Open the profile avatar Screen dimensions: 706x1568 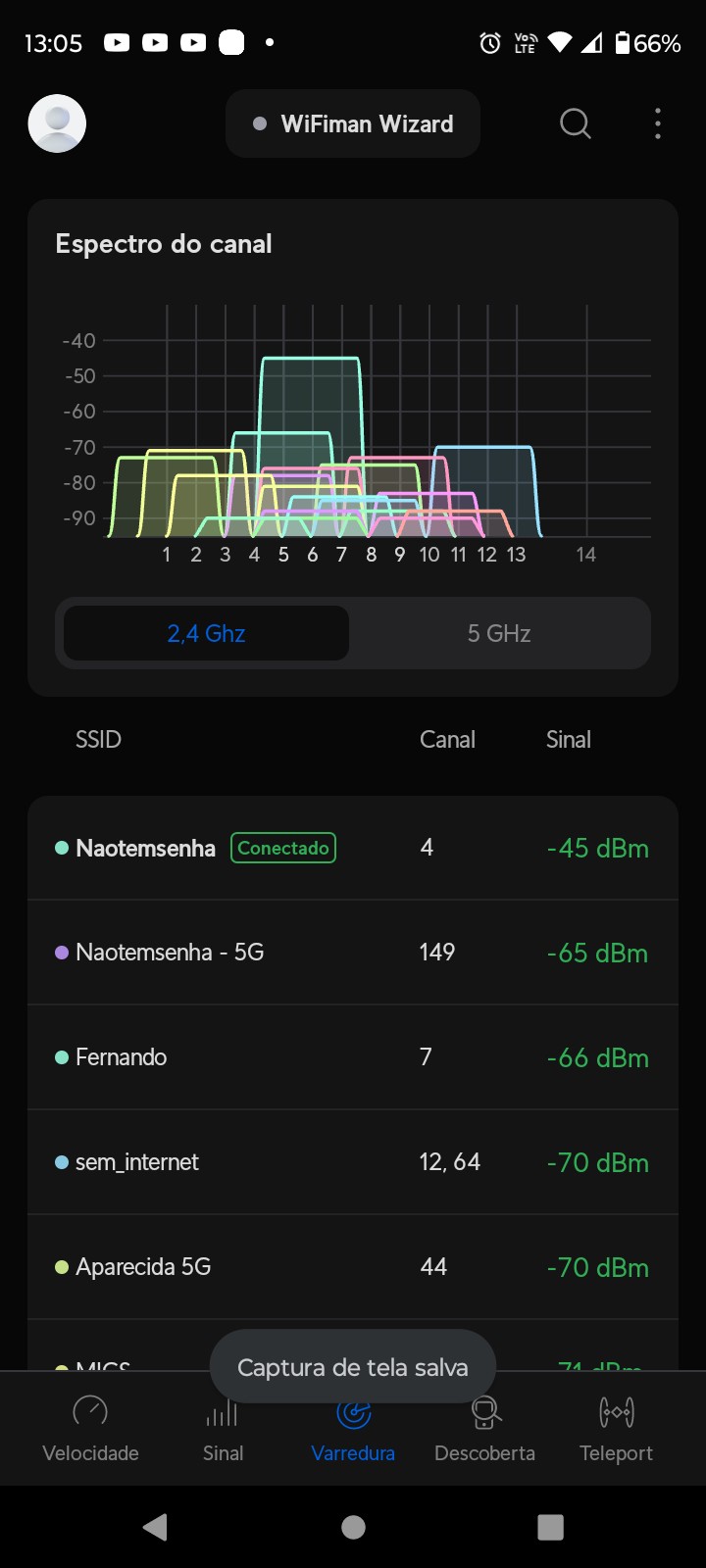pyautogui.click(x=57, y=123)
